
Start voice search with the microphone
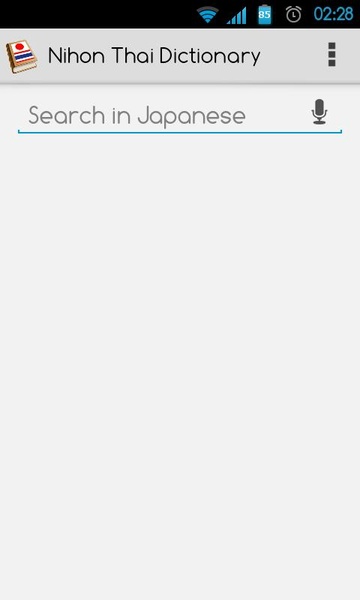(319, 112)
